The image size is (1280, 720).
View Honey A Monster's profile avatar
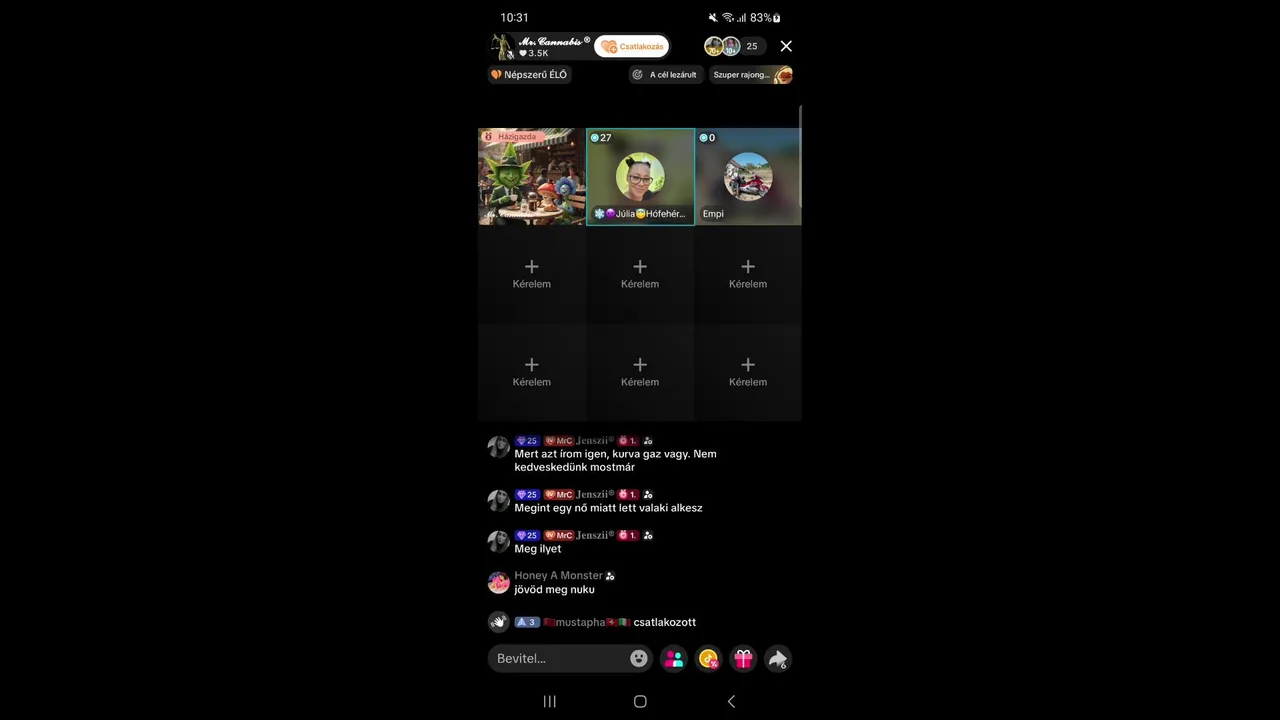[498, 582]
